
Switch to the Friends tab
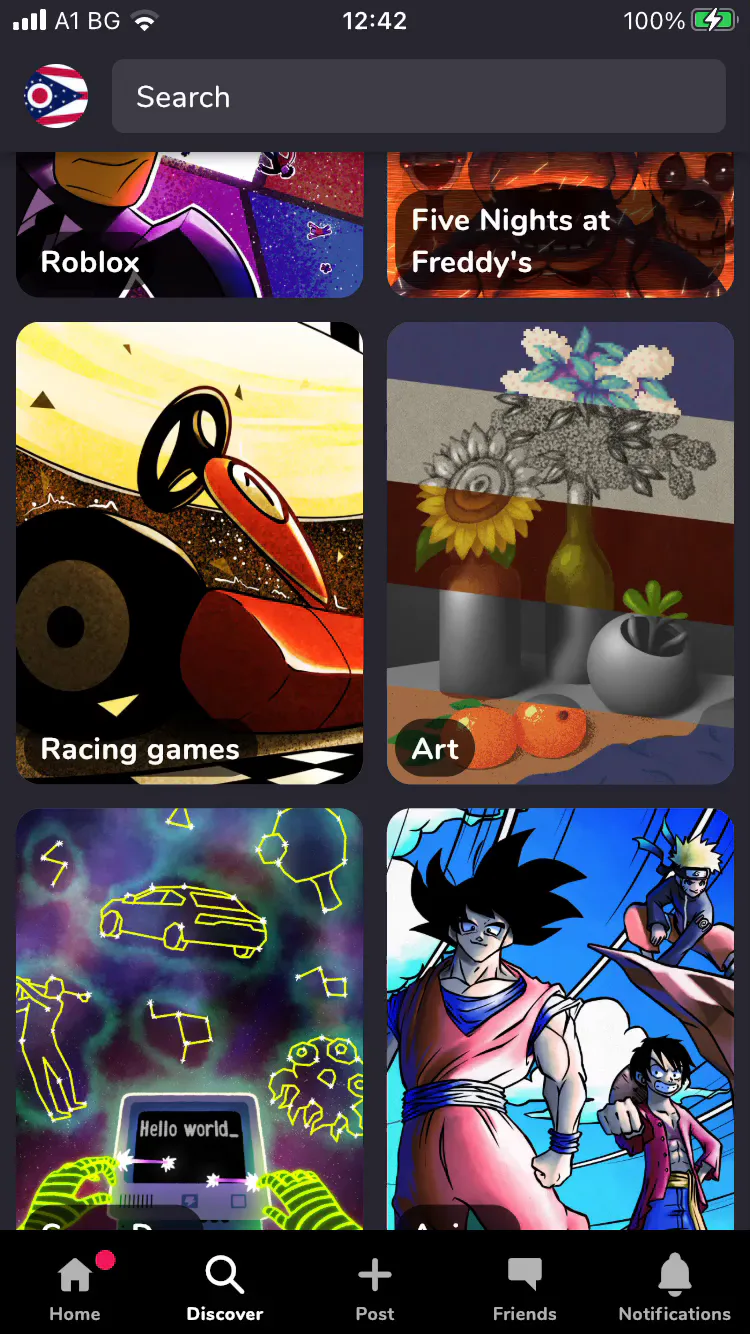point(524,1288)
